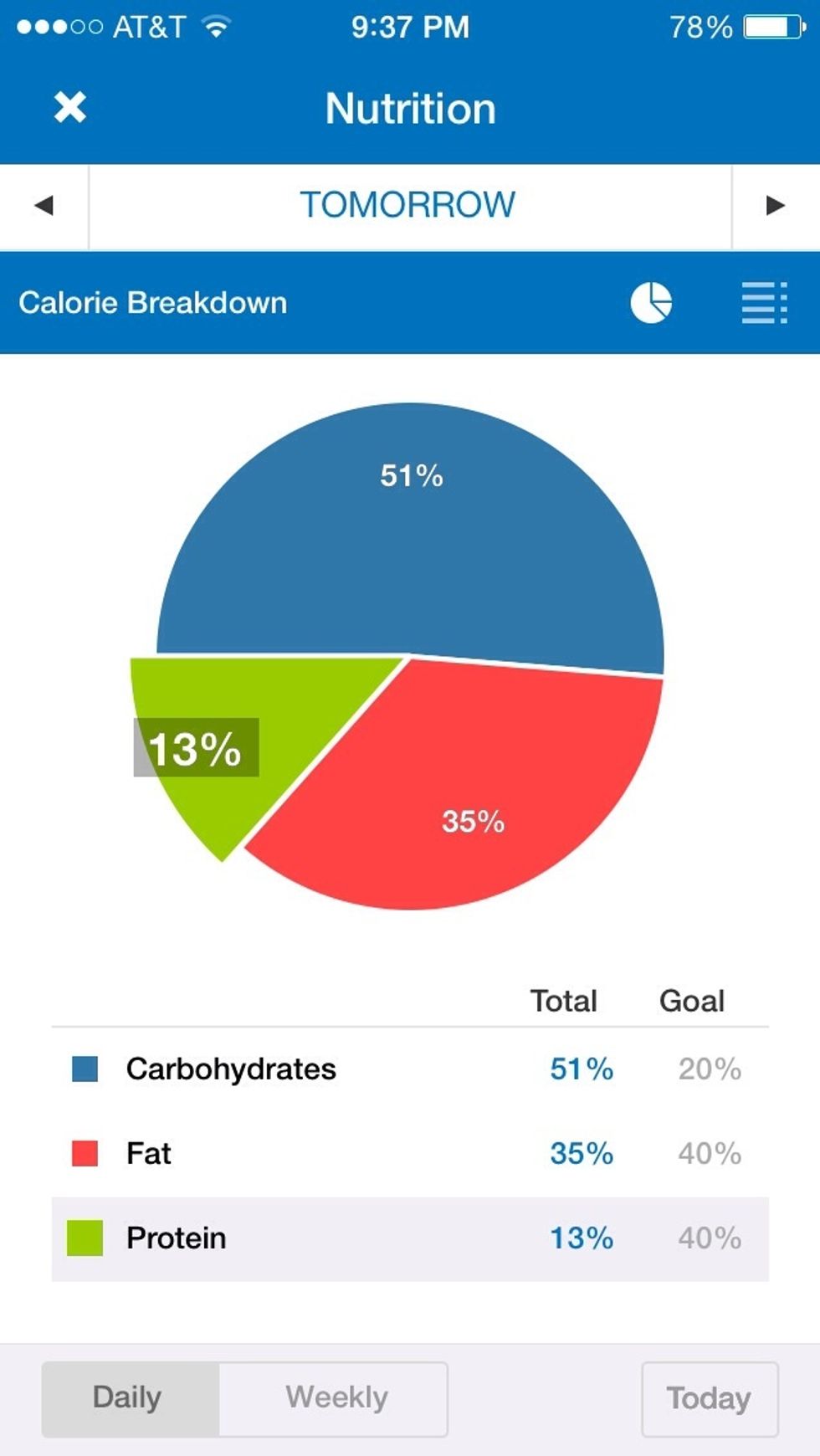820x1456 pixels.
Task: Tap the right arrow to view next day
Action: click(776, 203)
